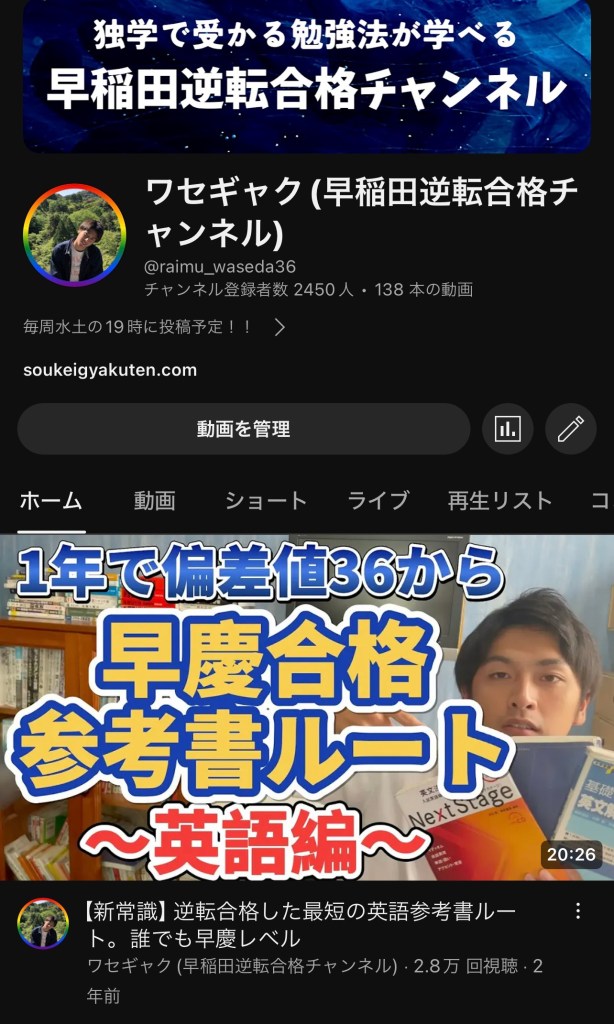
Task: Switch to the ライブ tab
Action: pyautogui.click(x=378, y=501)
